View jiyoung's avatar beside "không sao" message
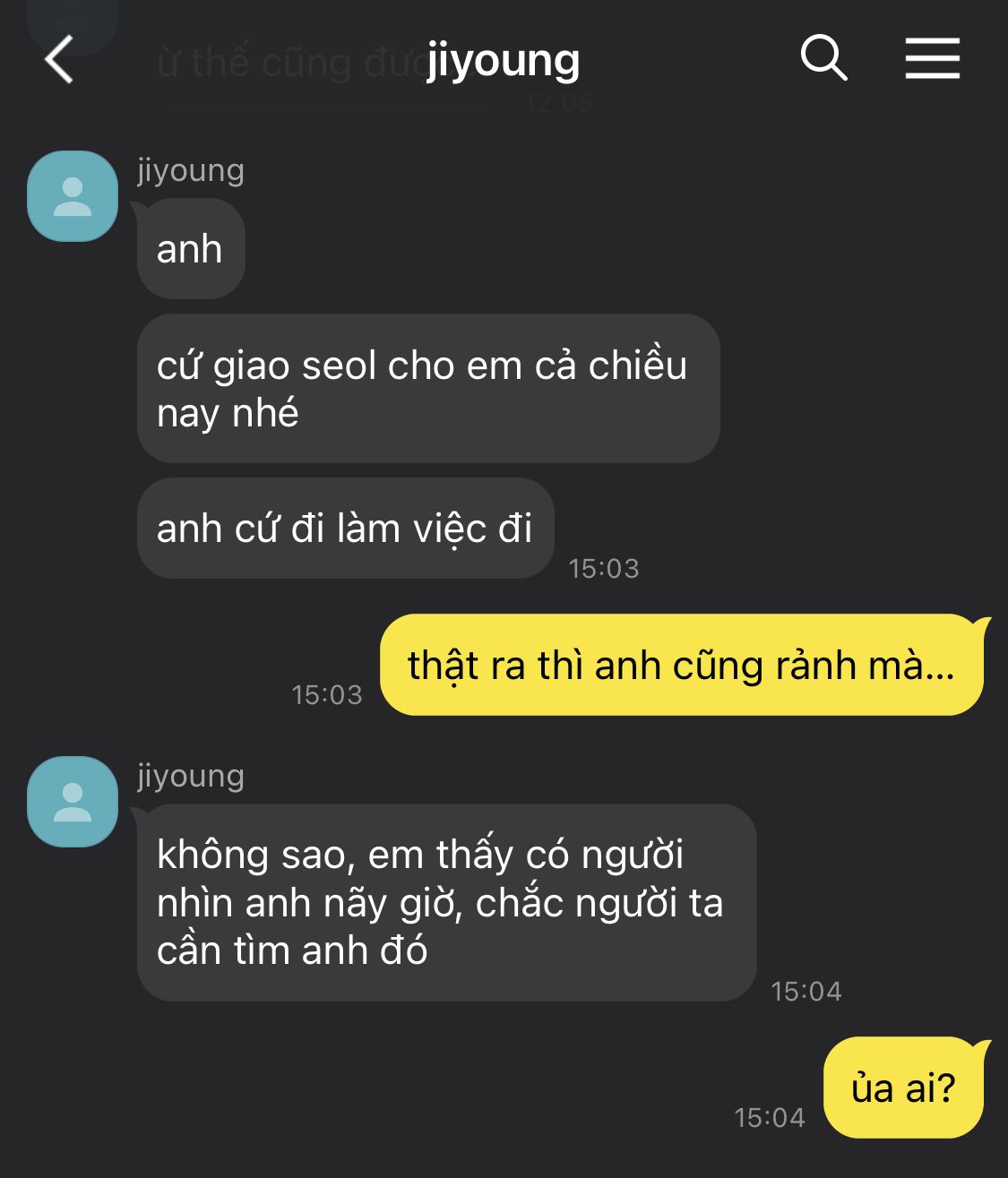Image resolution: width=1008 pixels, height=1178 pixels. [73, 802]
